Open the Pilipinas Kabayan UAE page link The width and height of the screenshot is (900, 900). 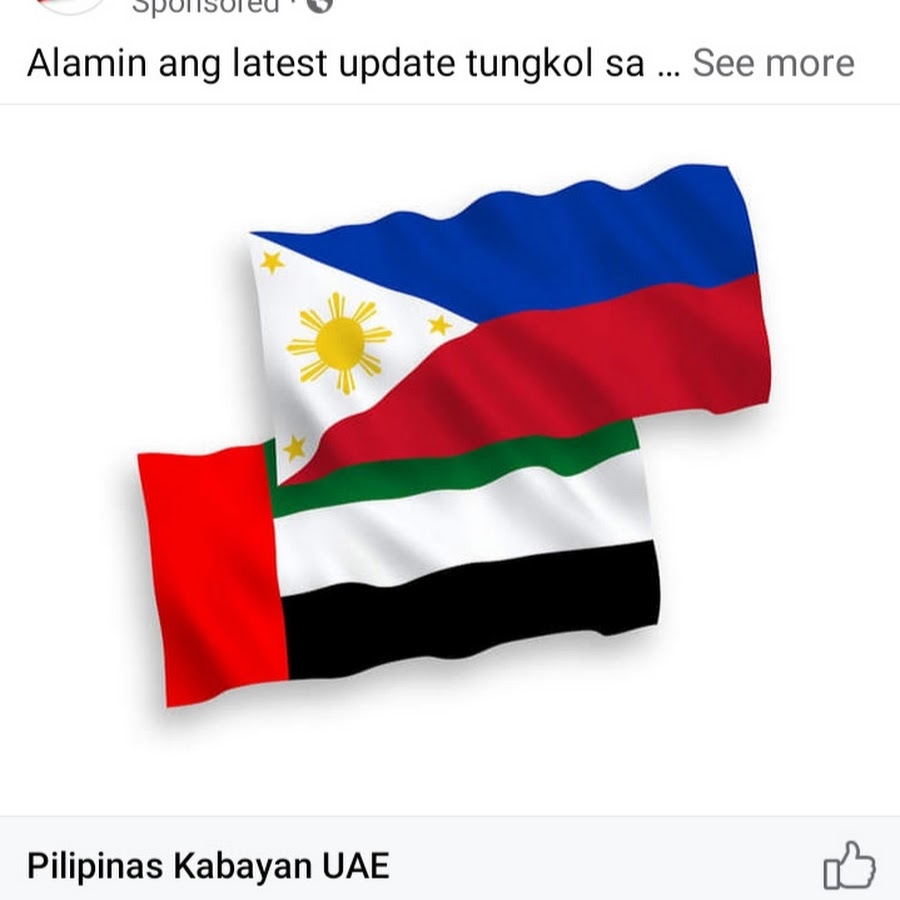207,866
